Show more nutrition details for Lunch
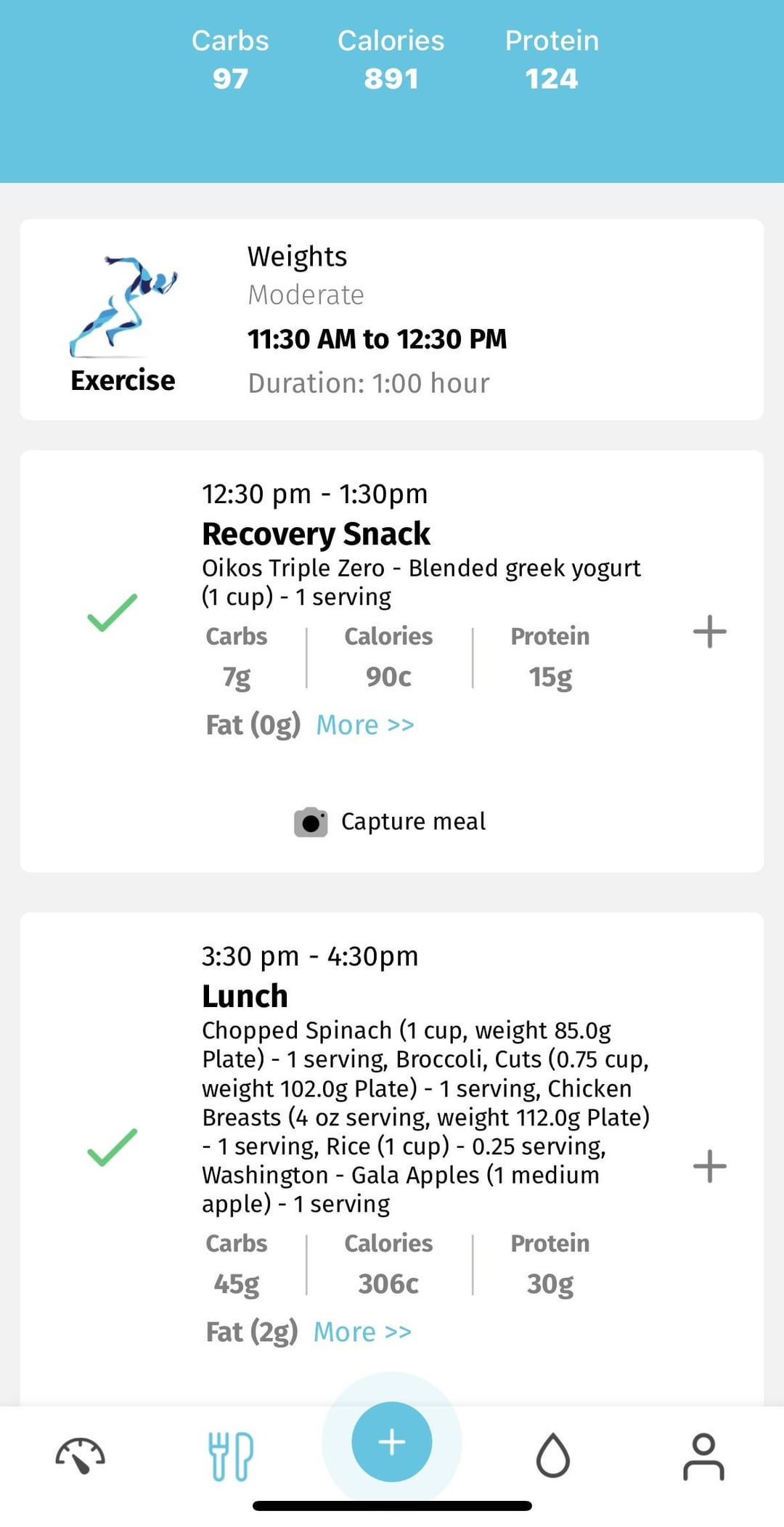This screenshot has width=784, height=1527. click(x=362, y=1332)
